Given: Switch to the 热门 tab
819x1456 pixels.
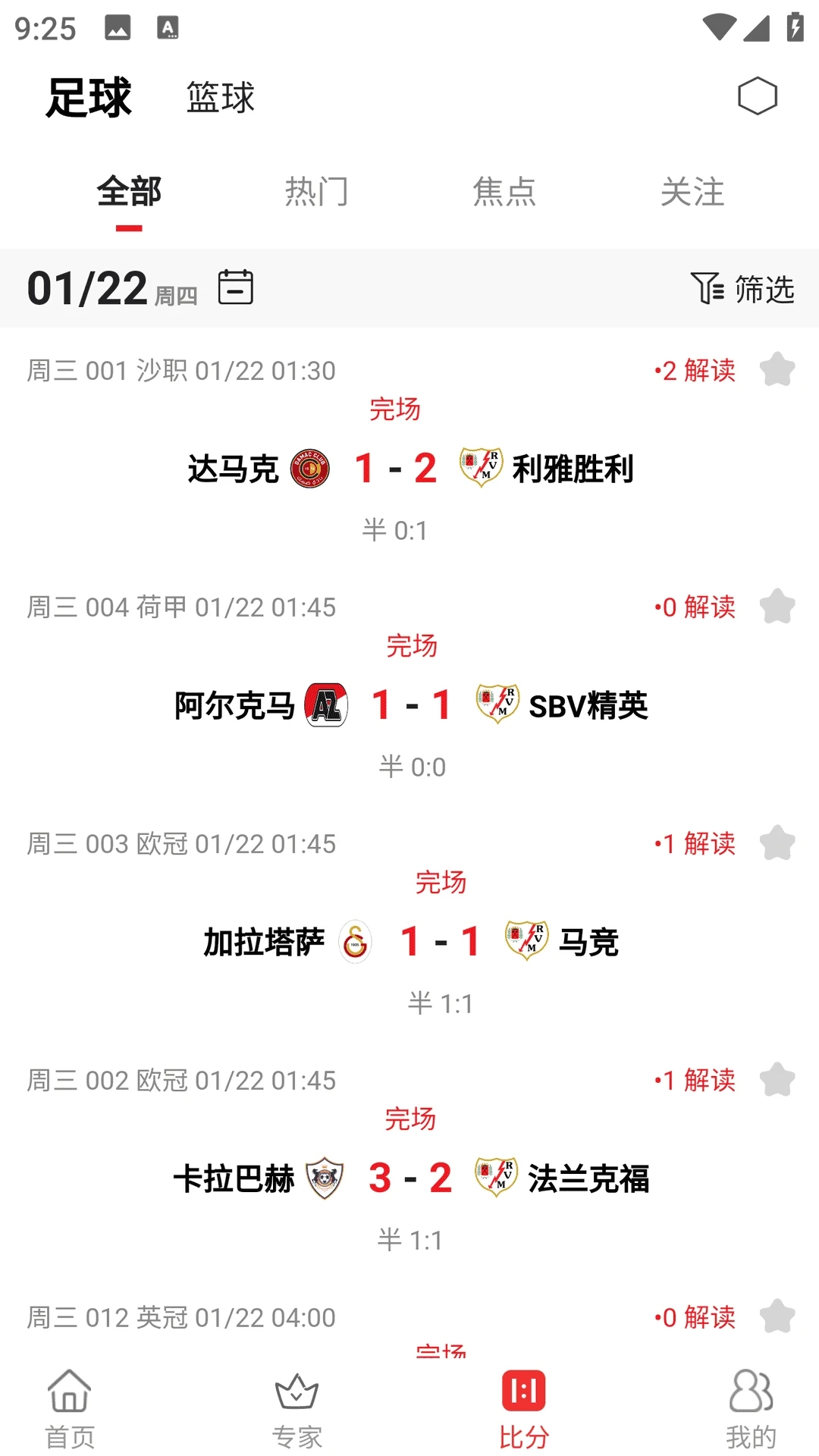Looking at the screenshot, I should coord(316,192).
